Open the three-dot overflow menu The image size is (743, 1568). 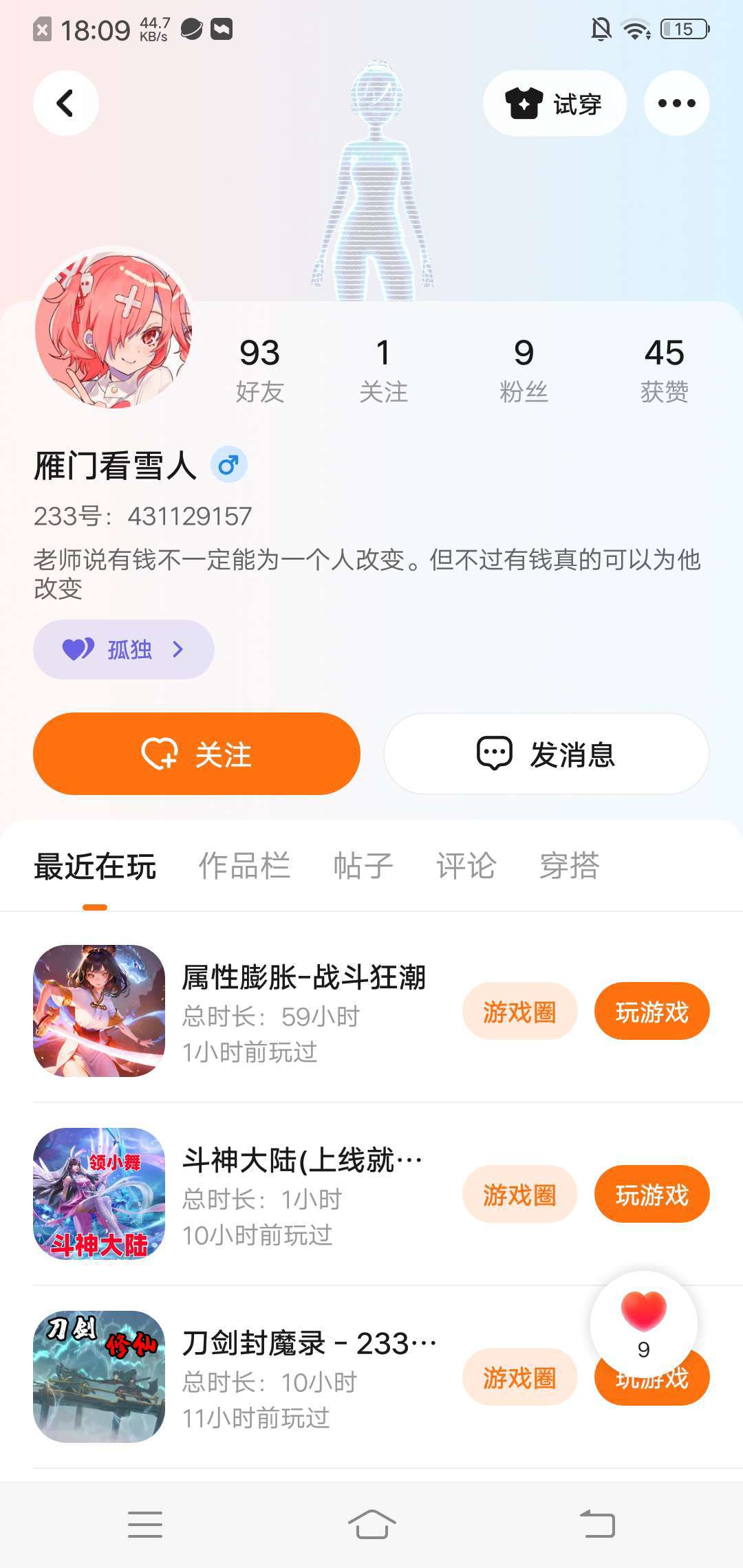[676, 103]
